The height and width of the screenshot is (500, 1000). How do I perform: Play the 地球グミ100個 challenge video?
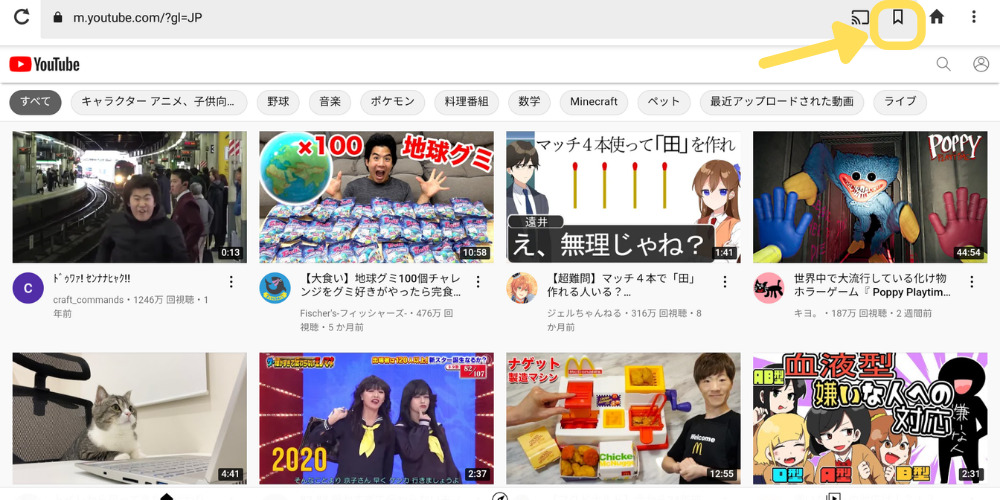(376, 197)
